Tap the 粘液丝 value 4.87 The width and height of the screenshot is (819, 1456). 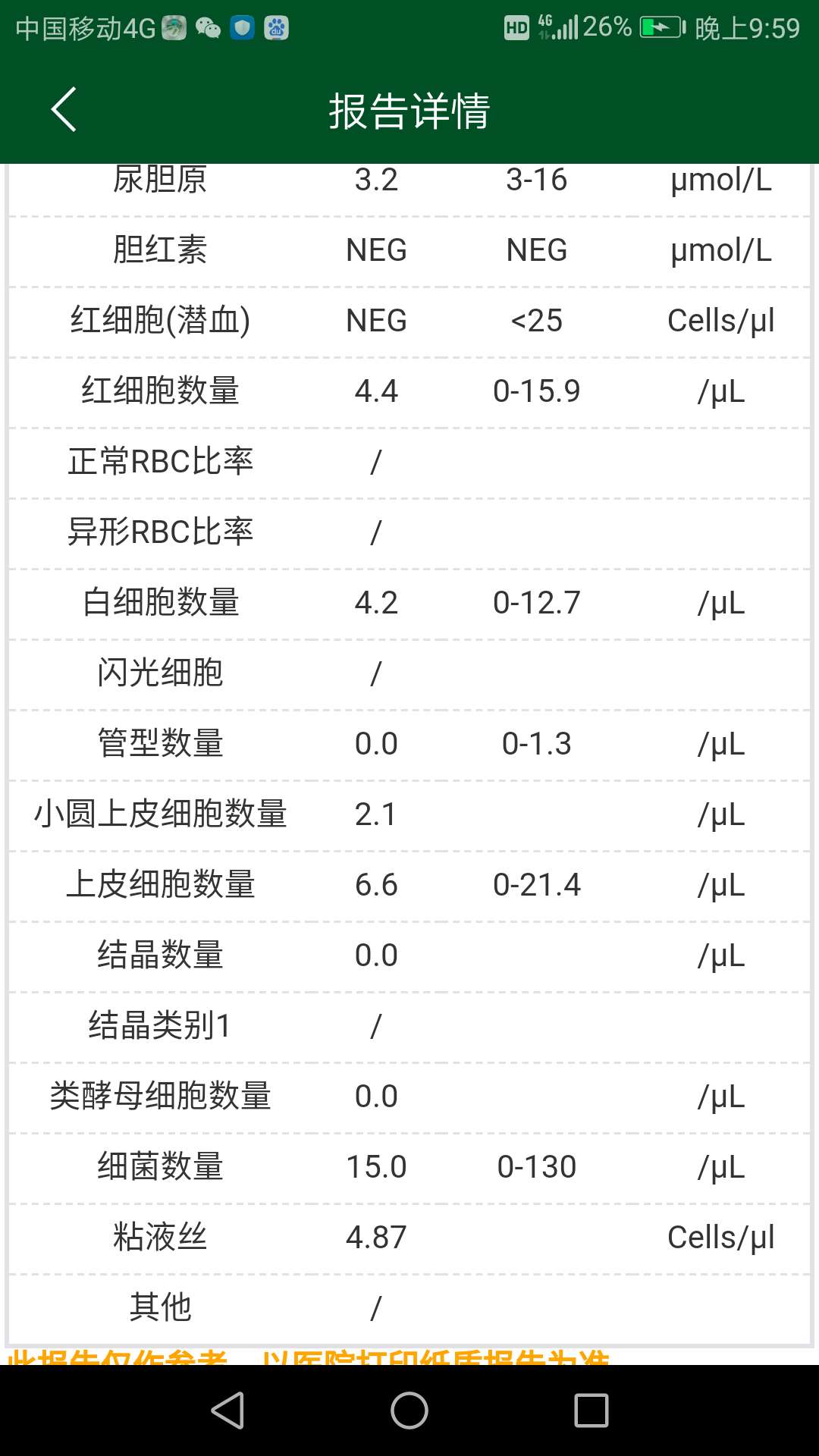click(377, 1236)
